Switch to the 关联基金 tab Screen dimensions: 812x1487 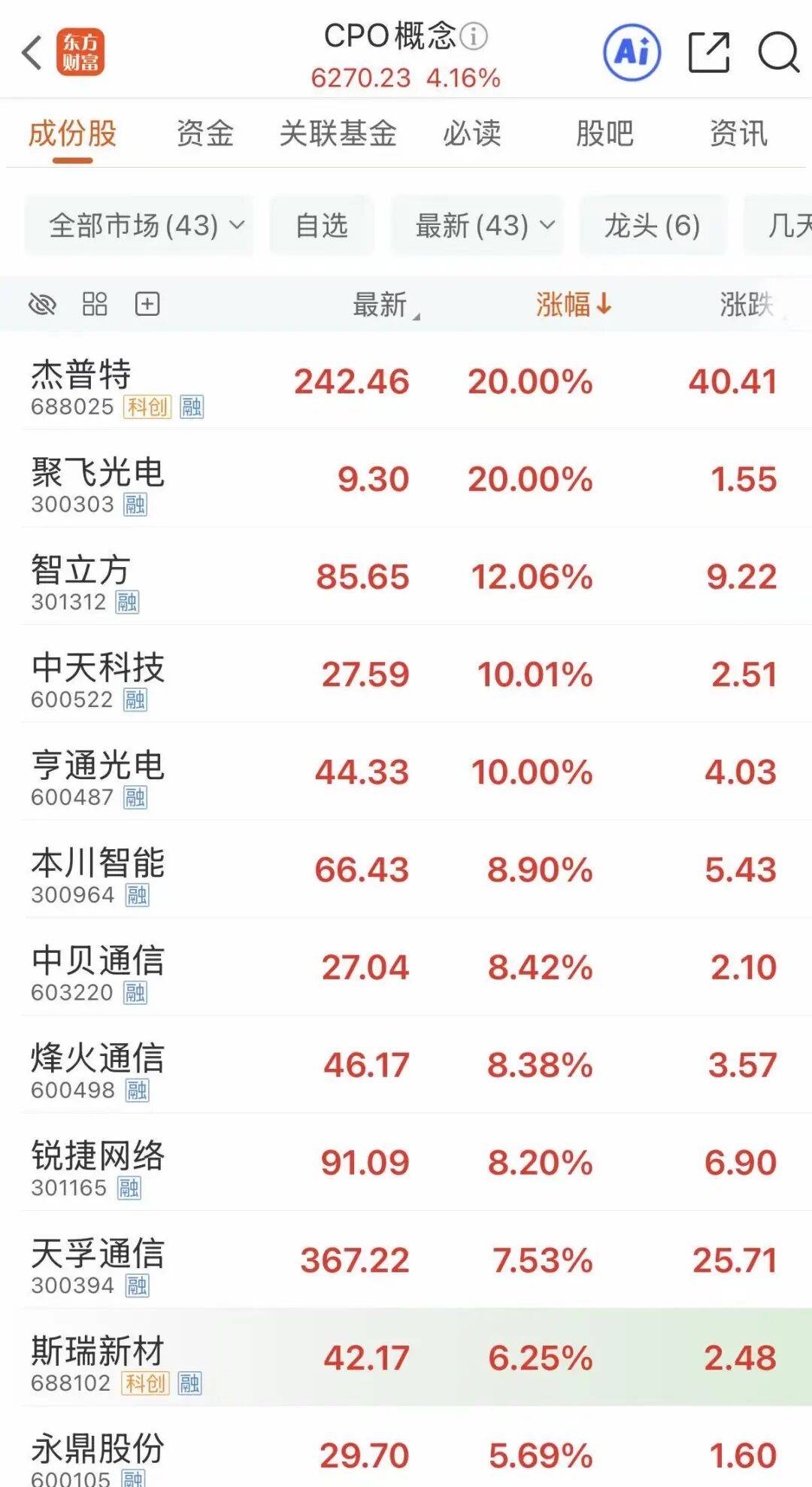[x=338, y=134]
